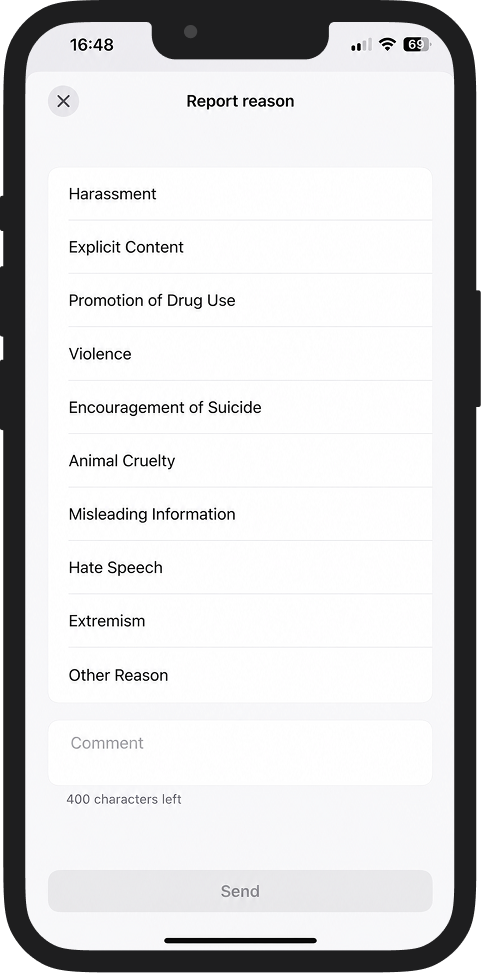Pick the Misleading Information option
The width and height of the screenshot is (481, 973).
pos(240,514)
